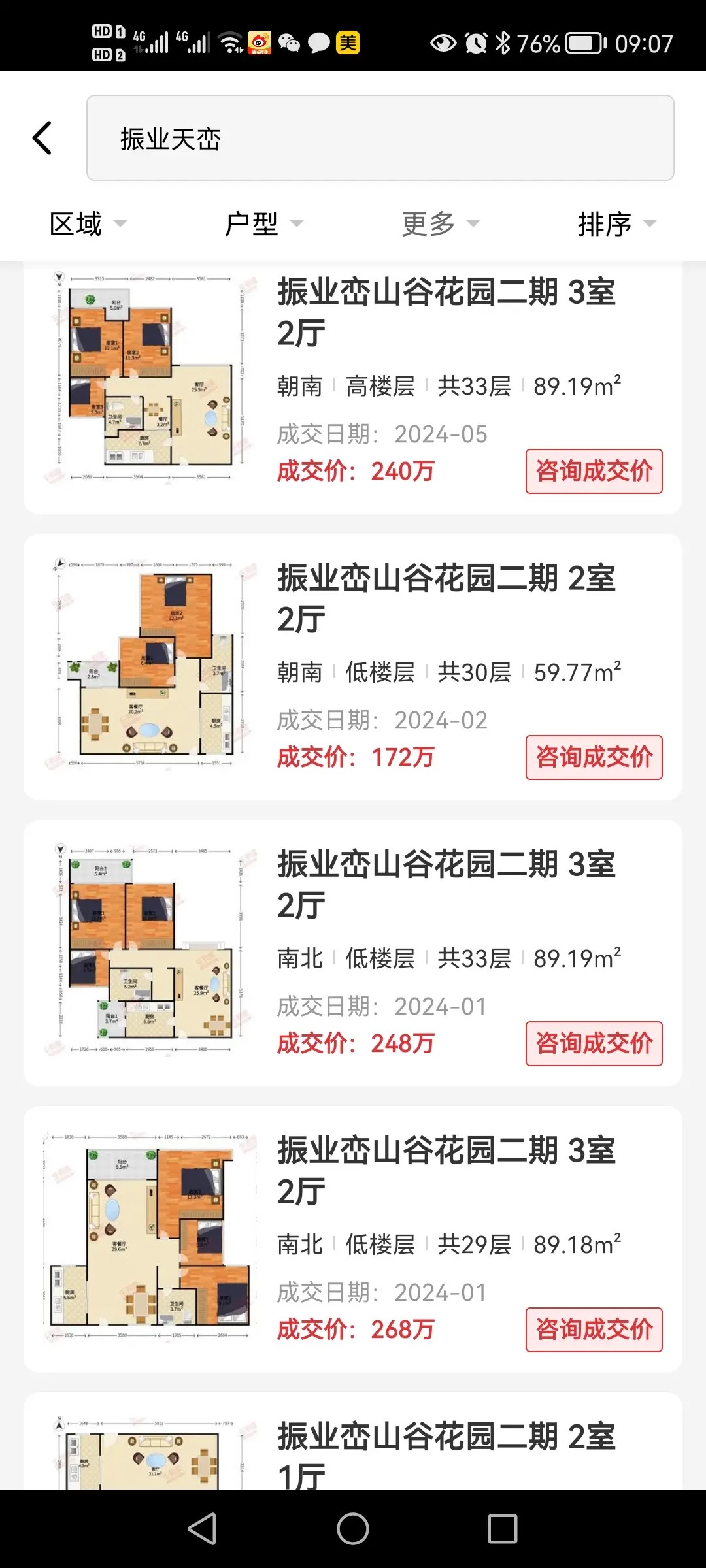Open the system recent apps button
This screenshot has width=706, height=1568.
pos(503,1529)
